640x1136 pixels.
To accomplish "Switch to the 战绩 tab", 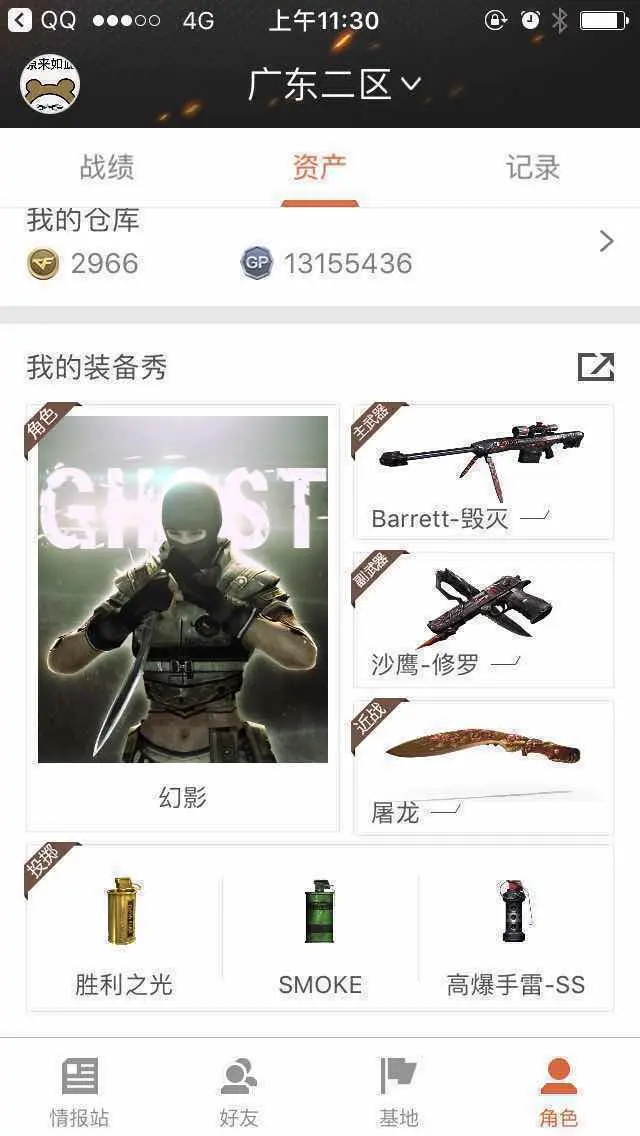I will [x=107, y=168].
